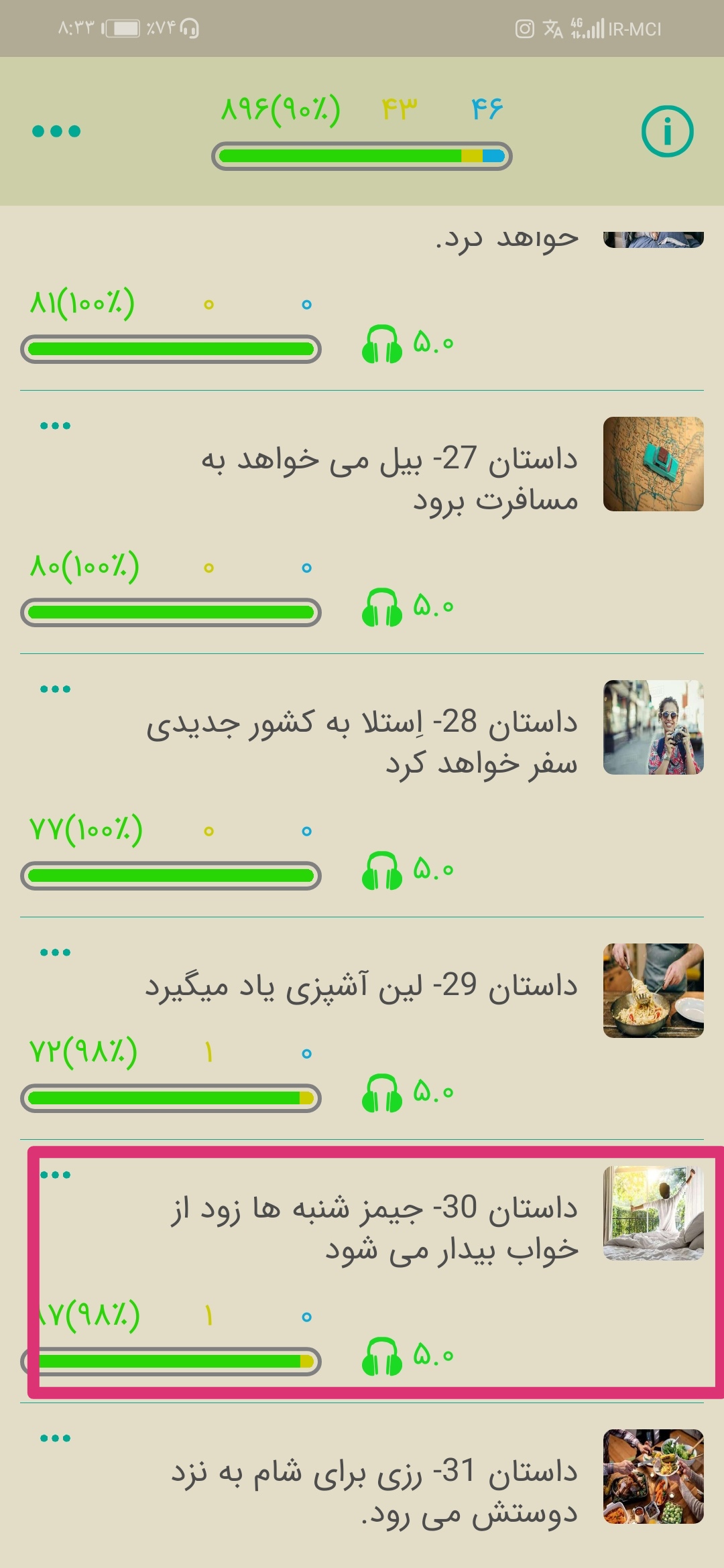Open the three-dot options for story 31
This screenshot has width=724, height=1568.
55,1438
